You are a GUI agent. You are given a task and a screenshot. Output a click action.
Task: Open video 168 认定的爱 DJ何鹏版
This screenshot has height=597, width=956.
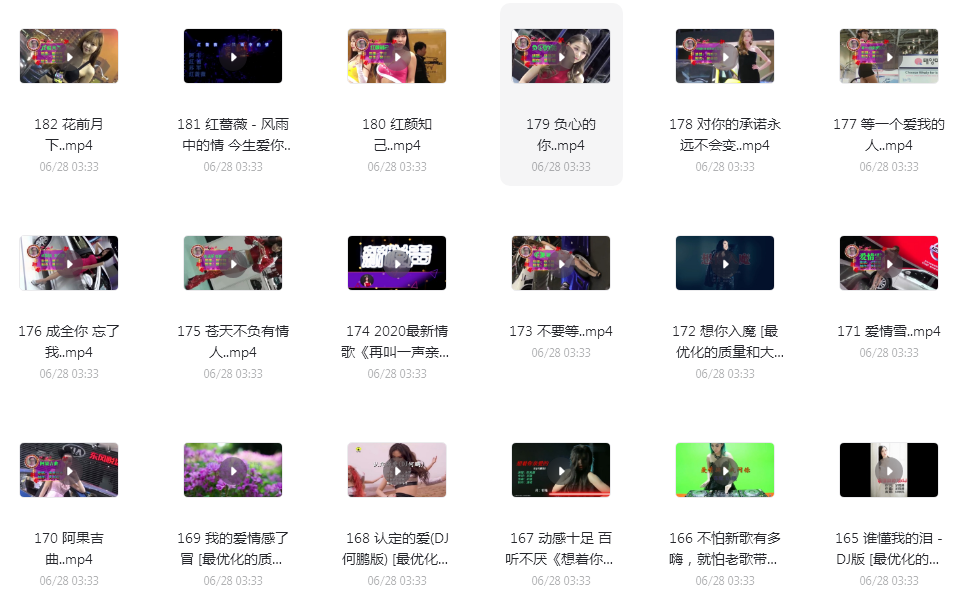(x=397, y=470)
